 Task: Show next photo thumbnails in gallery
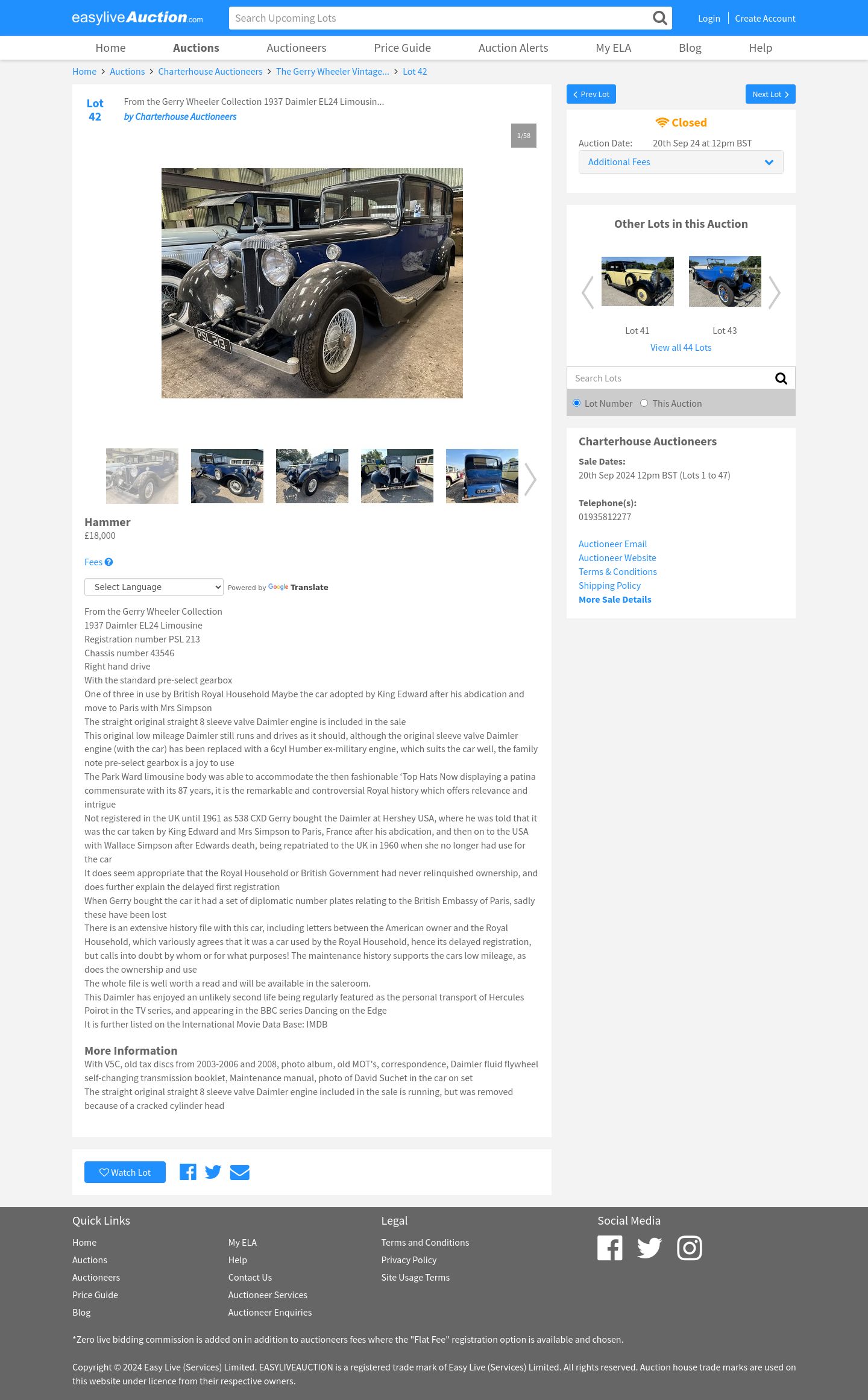pos(530,479)
